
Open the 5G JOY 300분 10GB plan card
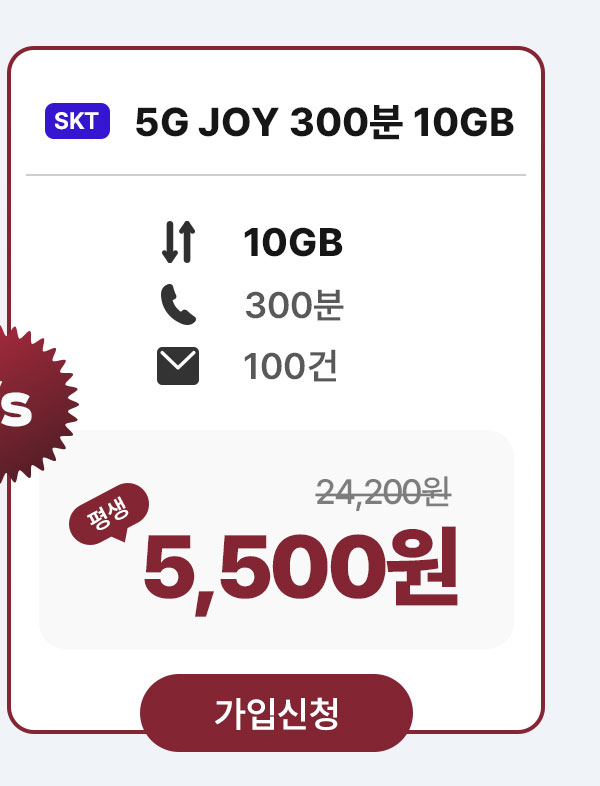(x=324, y=124)
